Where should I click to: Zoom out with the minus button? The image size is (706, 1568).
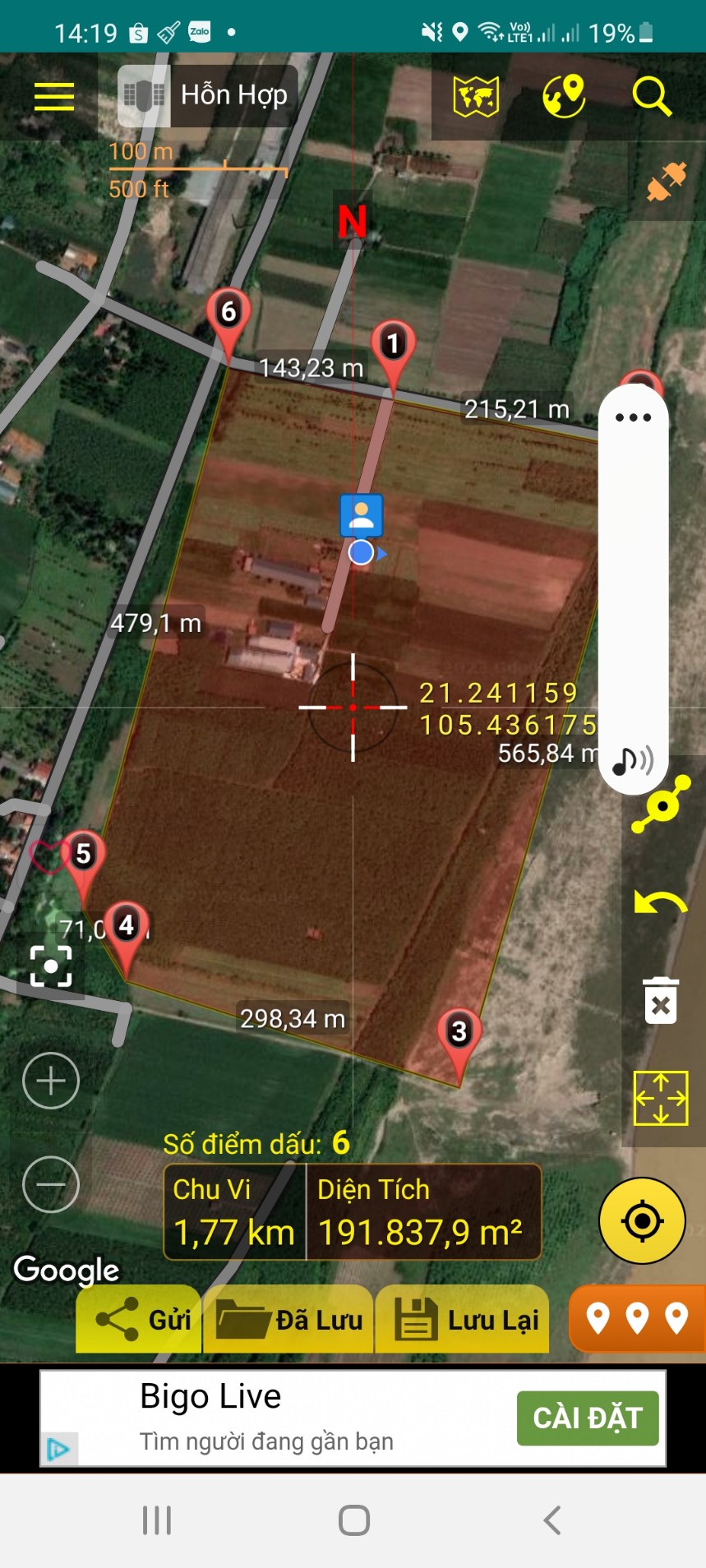[51, 1184]
